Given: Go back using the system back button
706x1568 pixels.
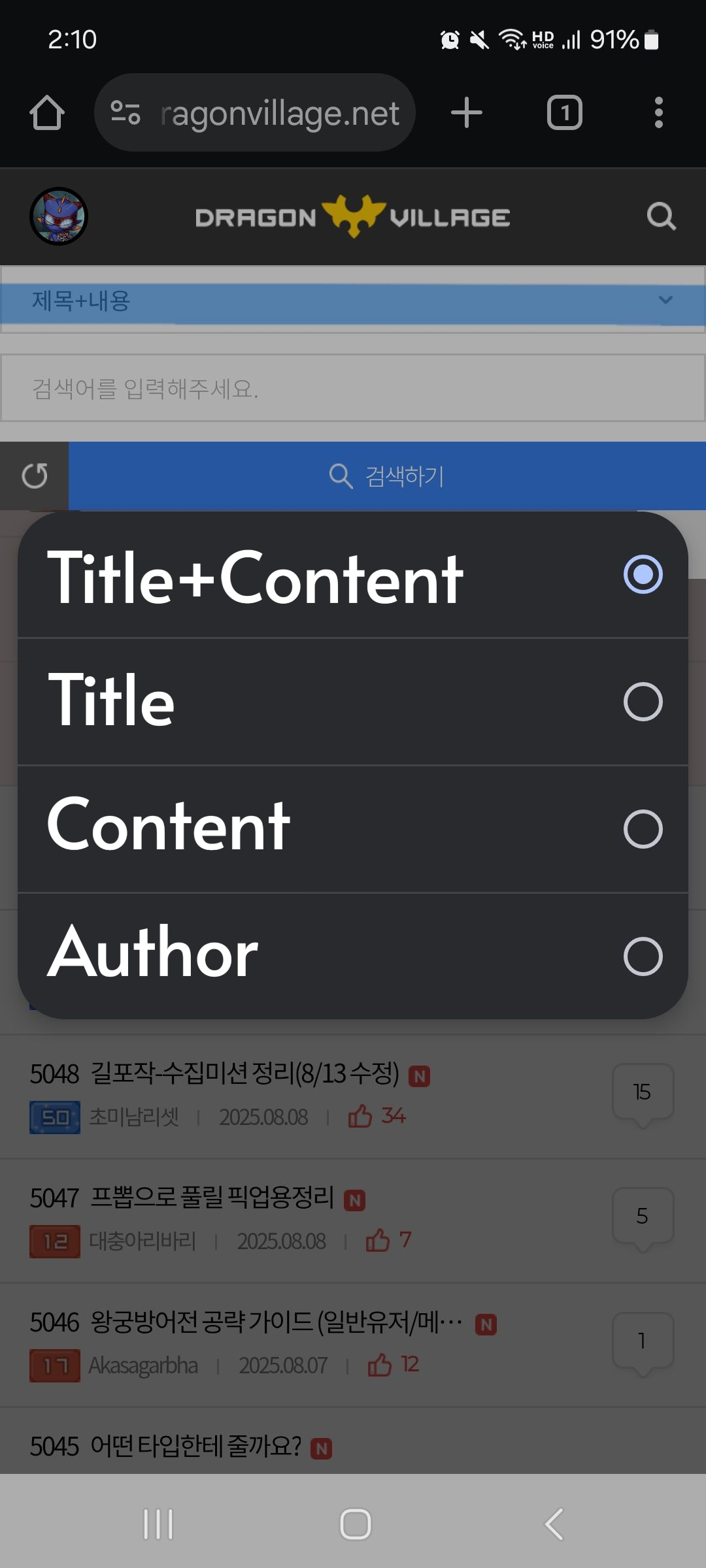Looking at the screenshot, I should [554, 1524].
